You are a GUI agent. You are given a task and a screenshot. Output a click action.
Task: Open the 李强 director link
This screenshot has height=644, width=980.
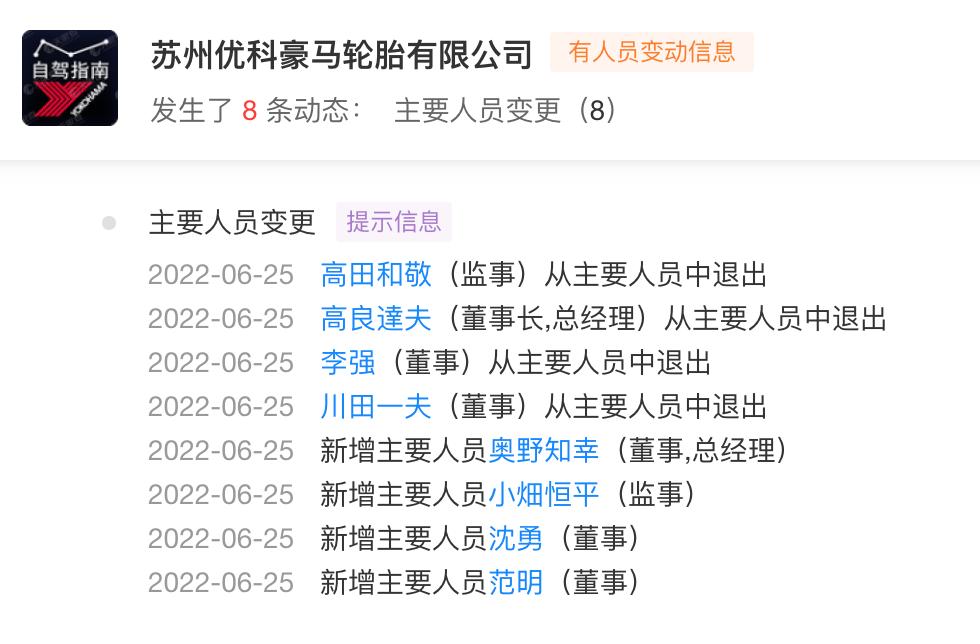(348, 363)
